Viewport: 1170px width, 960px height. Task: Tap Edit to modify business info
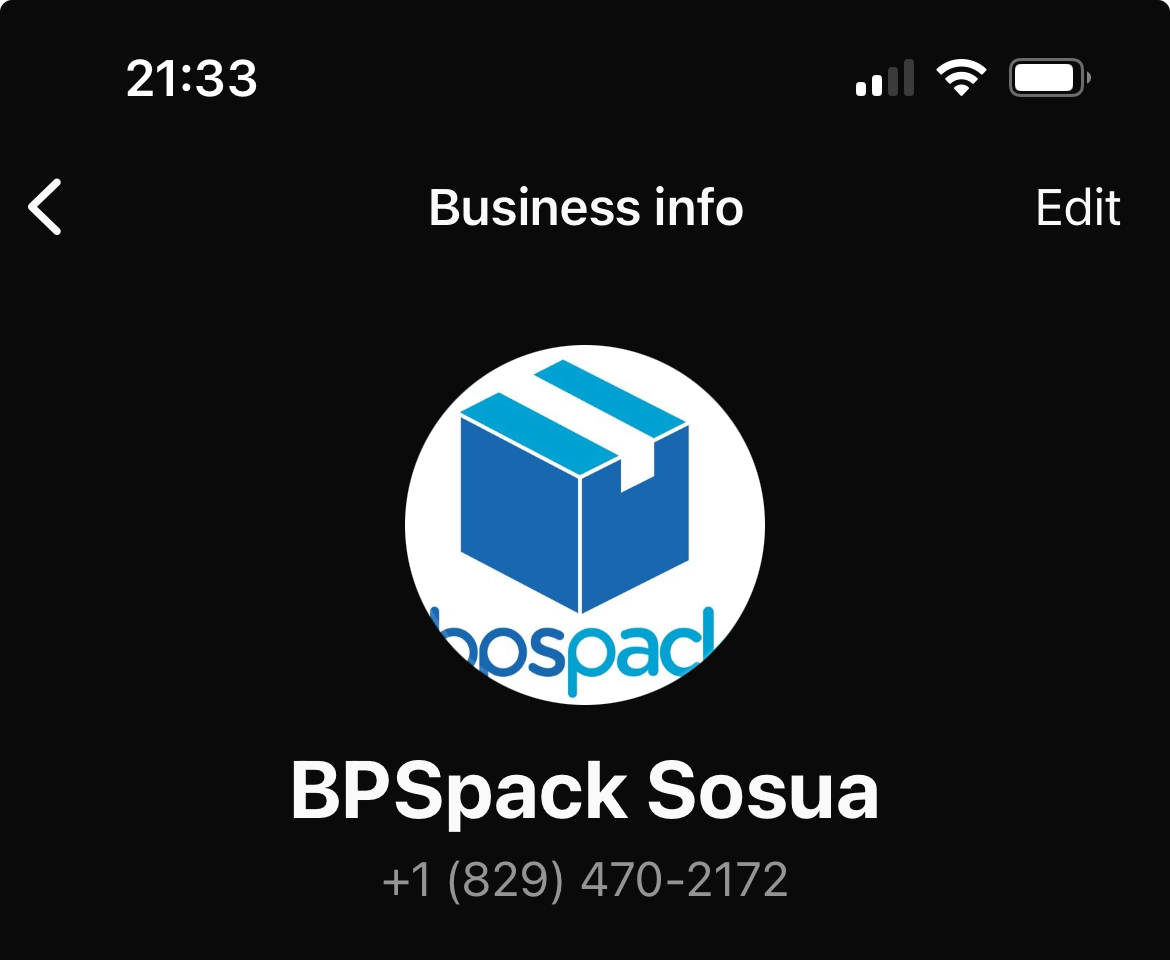[x=1077, y=208]
